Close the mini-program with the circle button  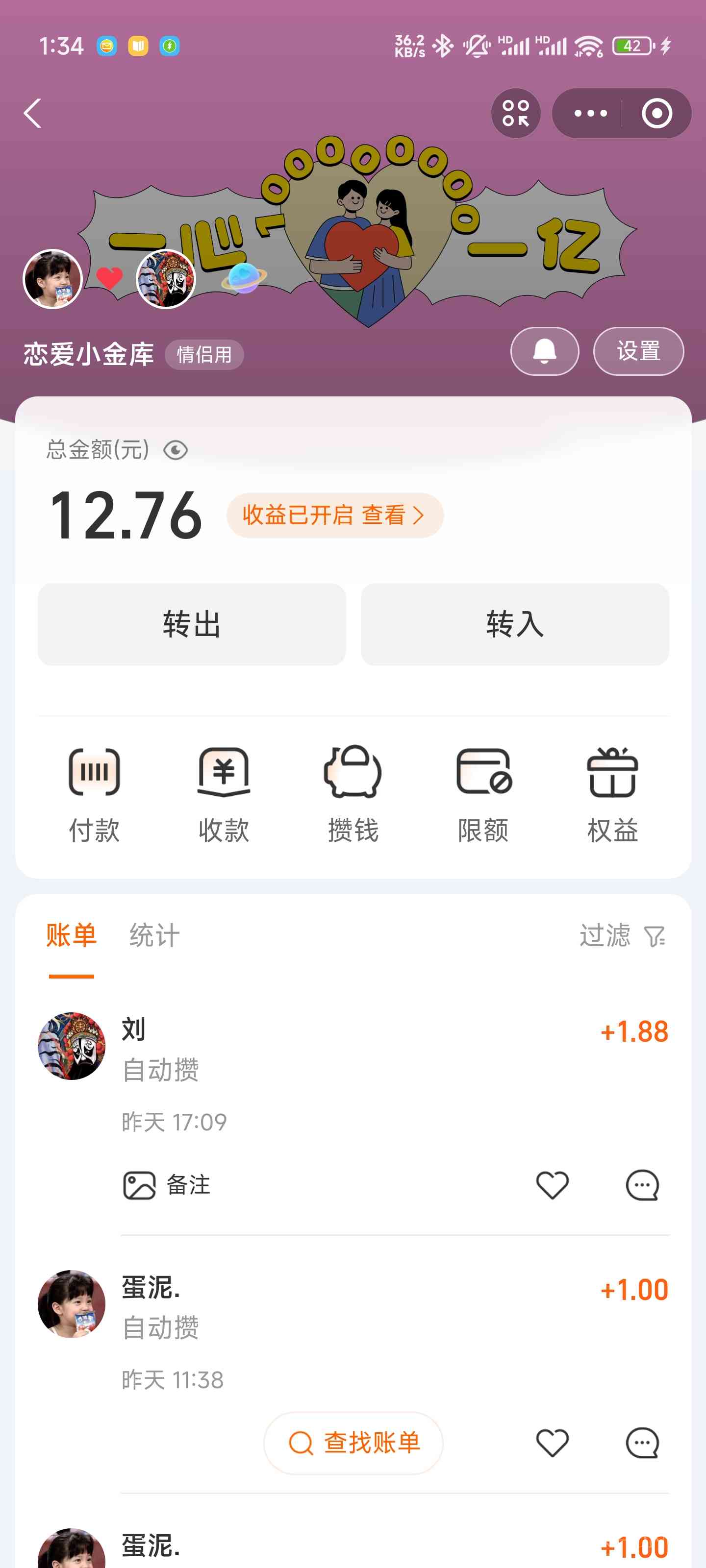click(656, 113)
